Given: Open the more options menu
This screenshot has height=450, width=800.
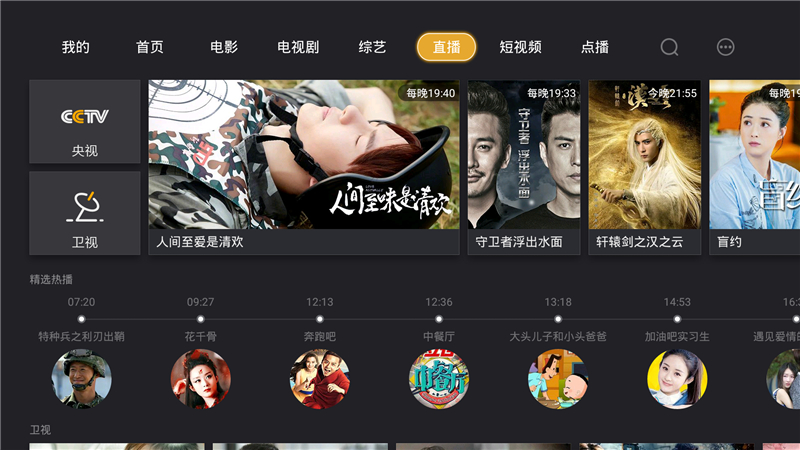Looking at the screenshot, I should coord(726,47).
